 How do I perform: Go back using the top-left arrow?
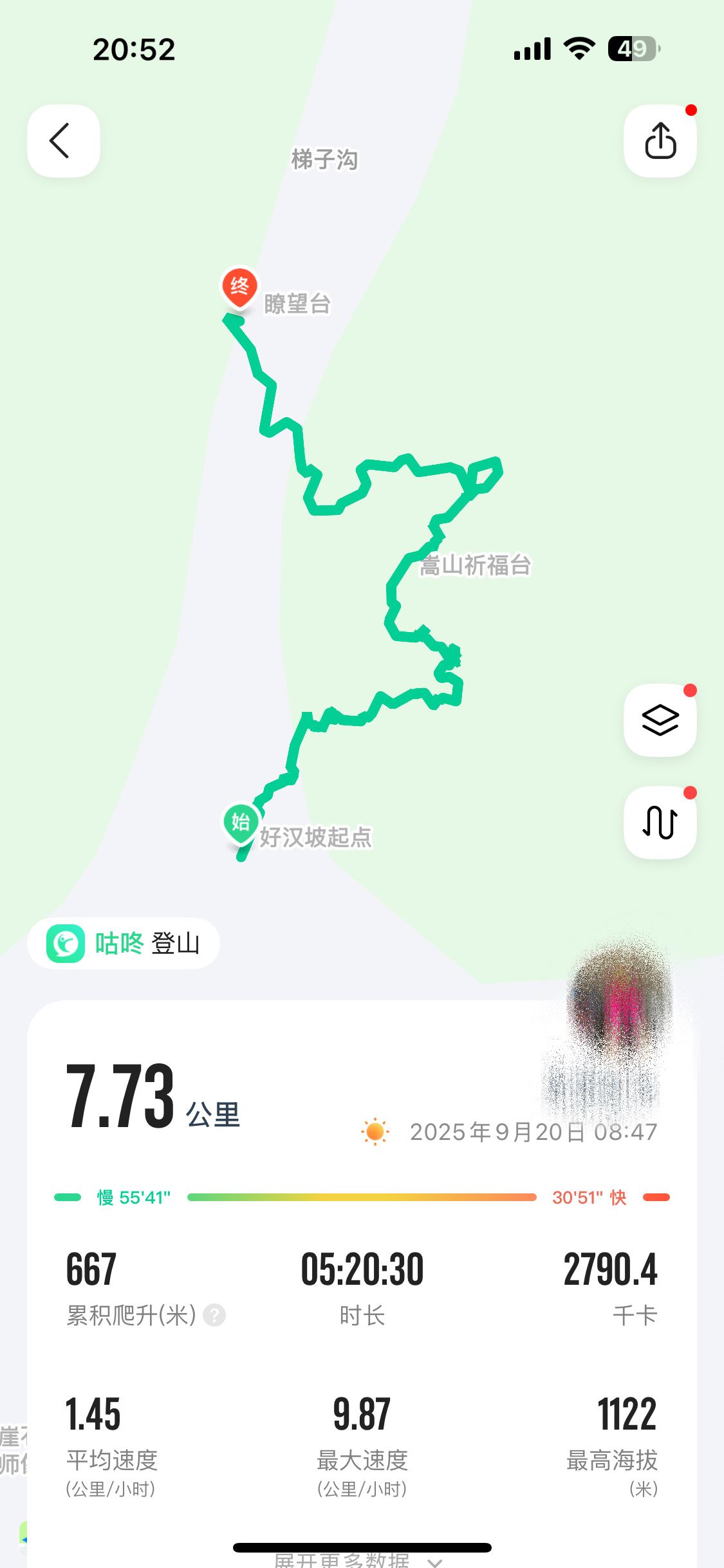[63, 140]
